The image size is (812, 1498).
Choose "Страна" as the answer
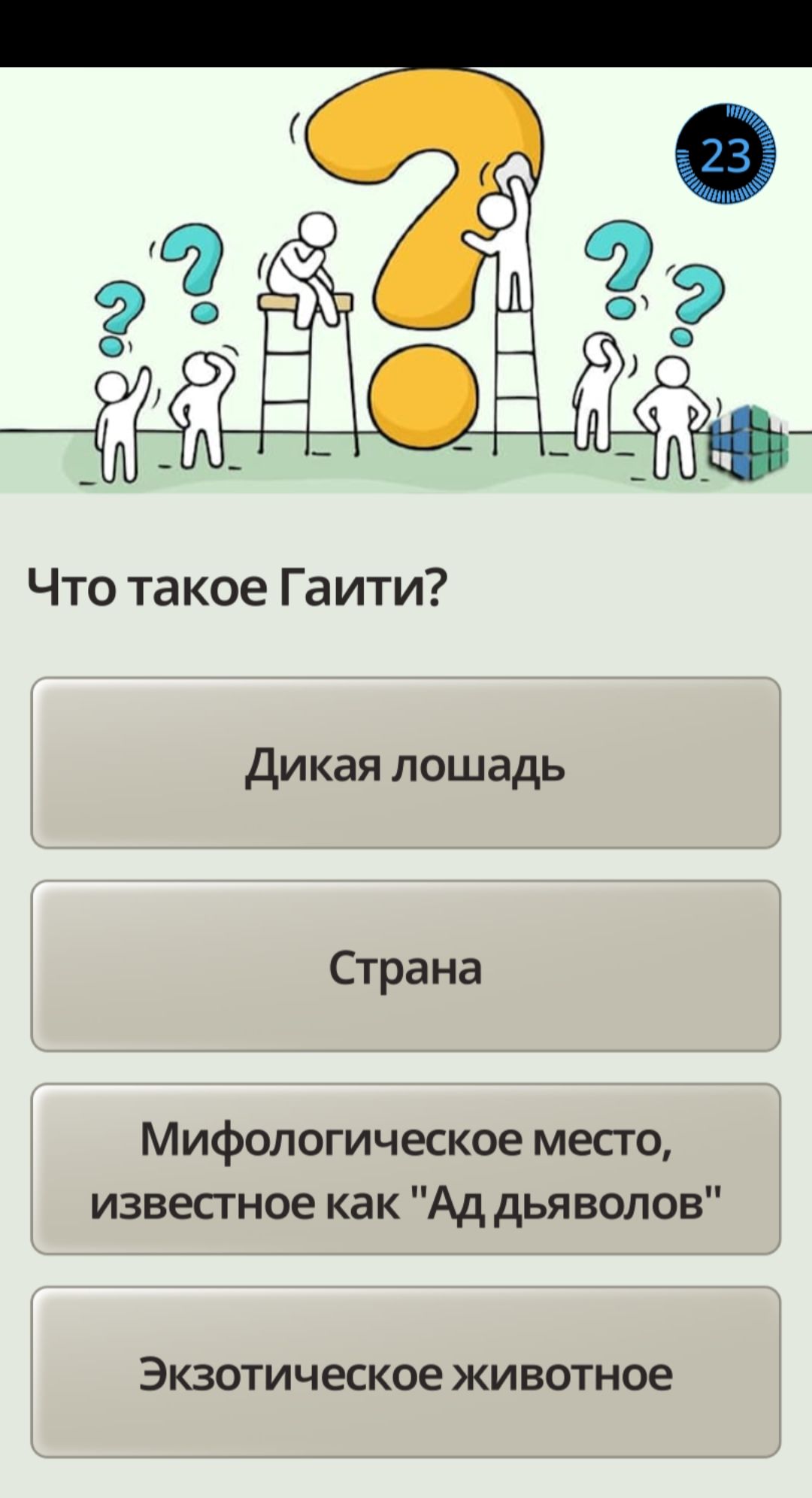[x=405, y=966]
